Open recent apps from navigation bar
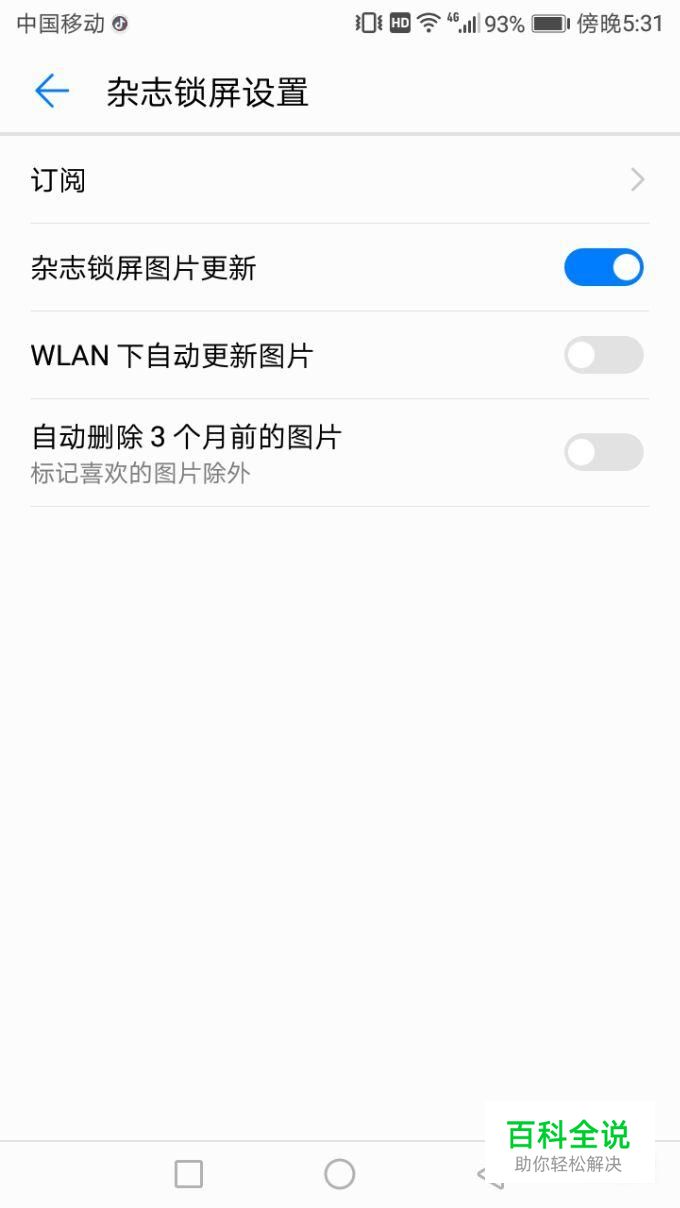This screenshot has width=680, height=1208. tap(188, 1174)
